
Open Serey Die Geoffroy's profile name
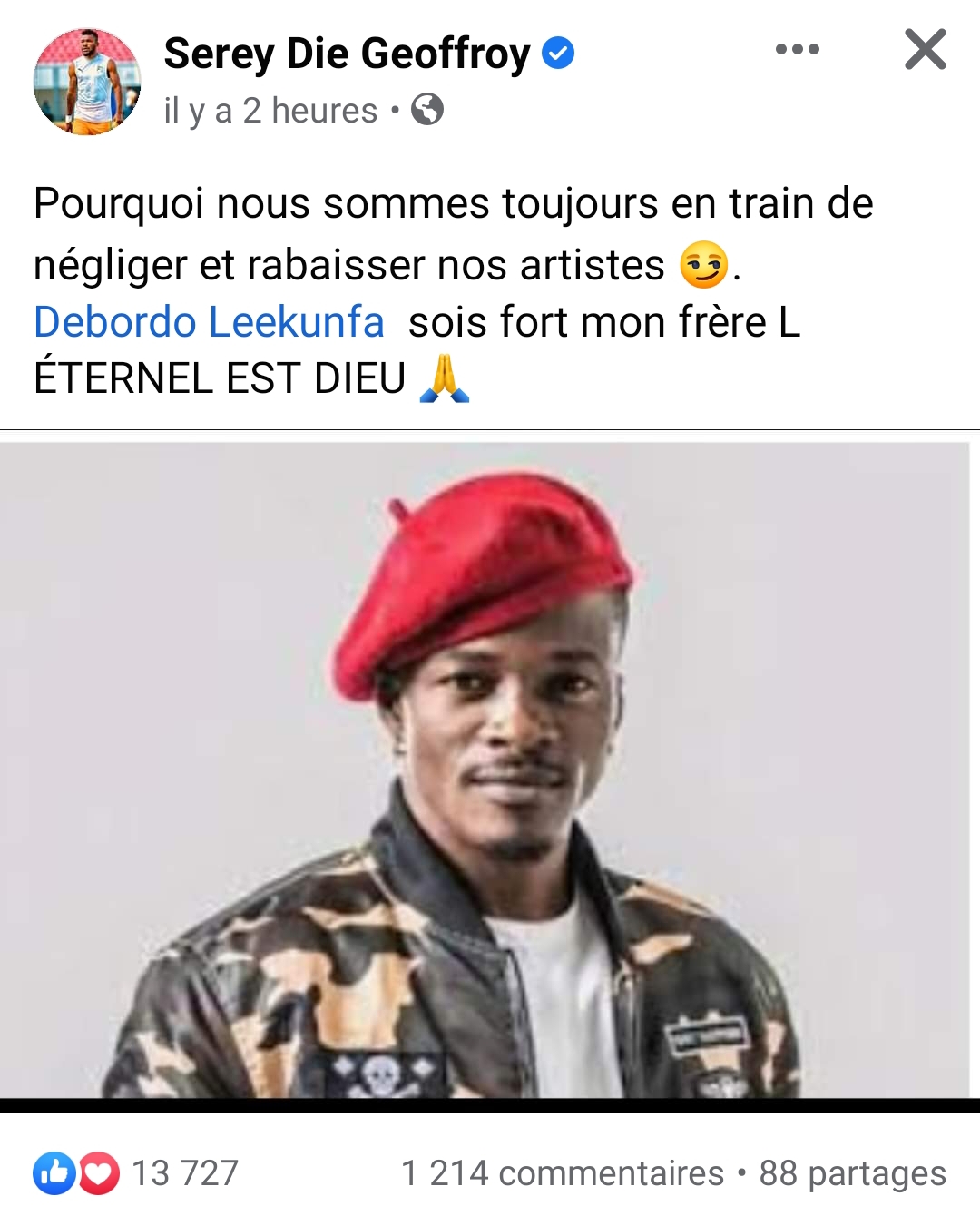click(347, 54)
